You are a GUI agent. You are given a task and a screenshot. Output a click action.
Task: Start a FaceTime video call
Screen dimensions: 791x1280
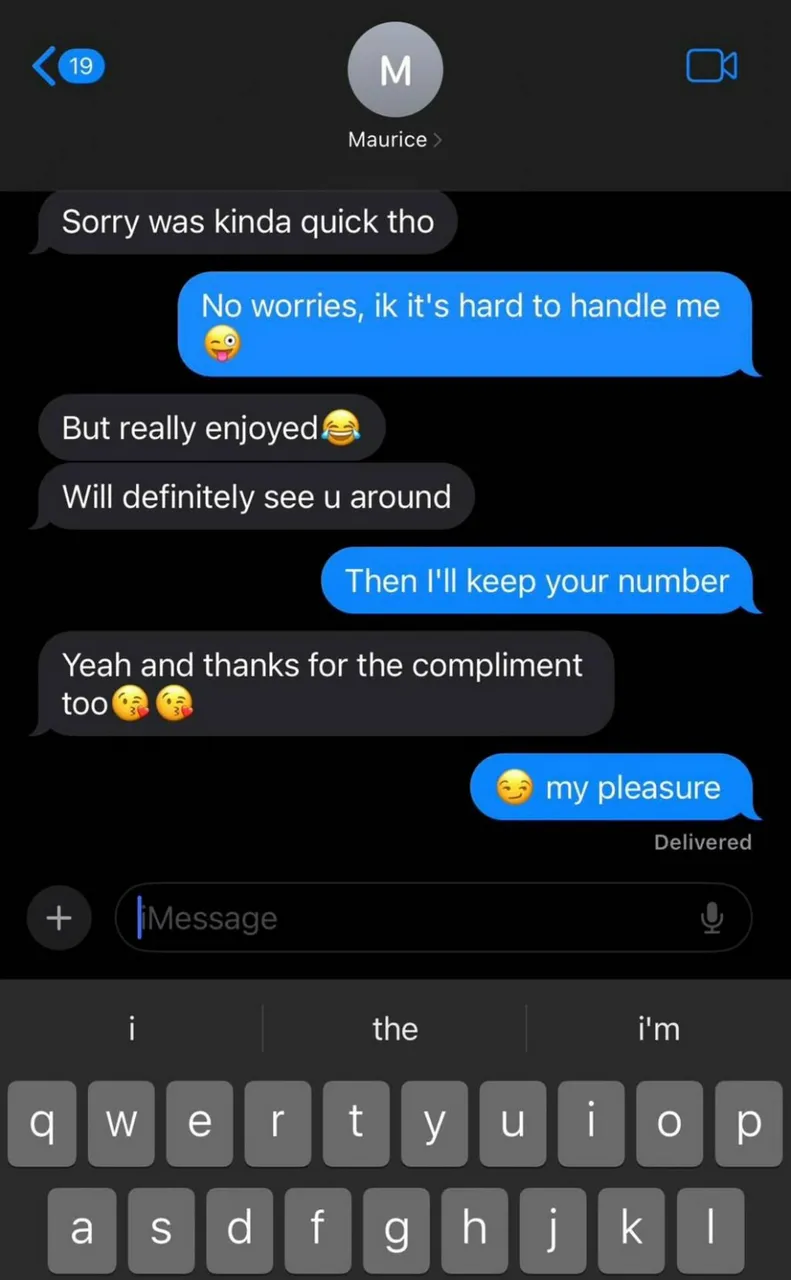click(x=711, y=66)
